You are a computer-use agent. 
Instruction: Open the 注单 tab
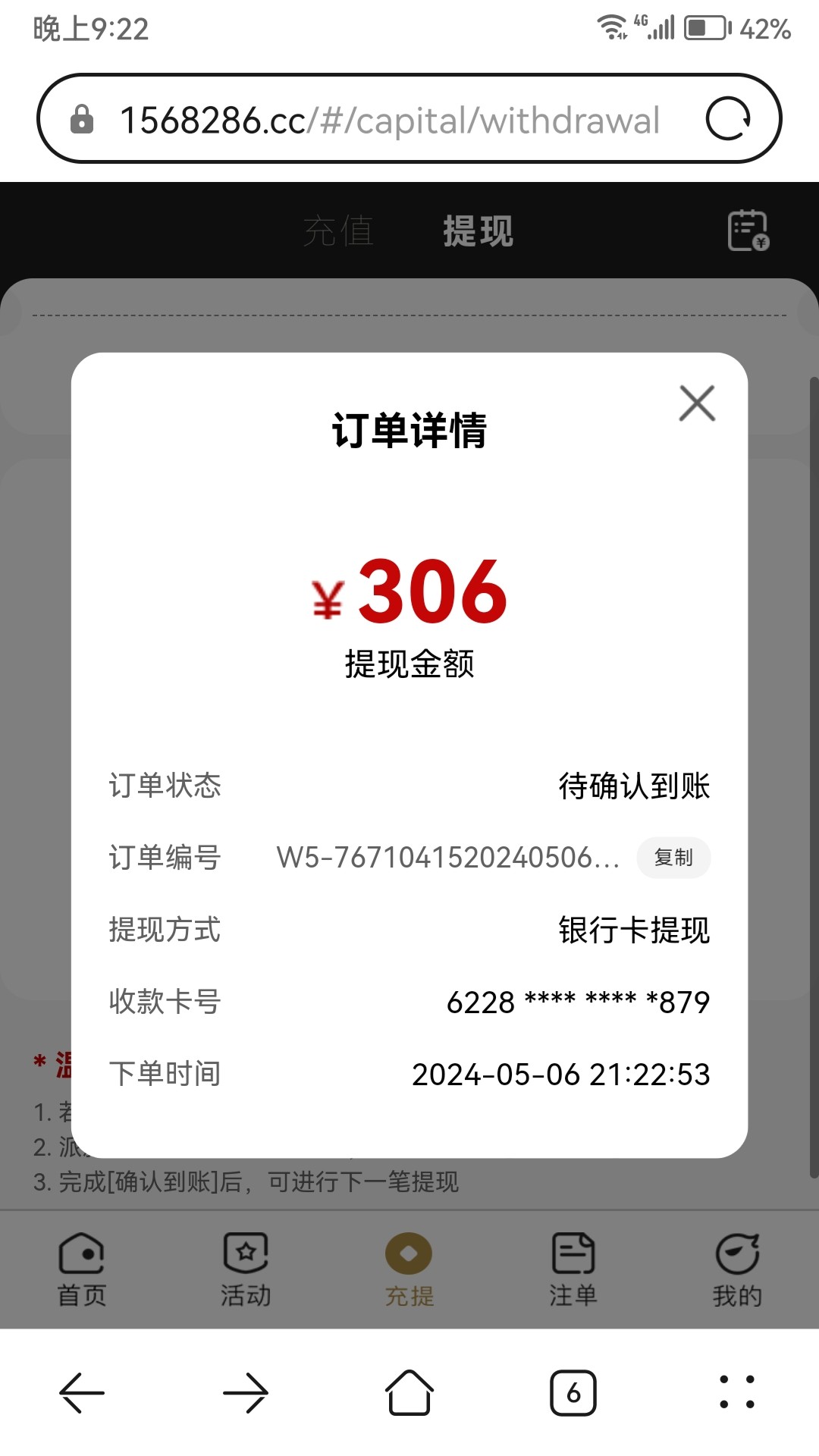[x=573, y=1269]
